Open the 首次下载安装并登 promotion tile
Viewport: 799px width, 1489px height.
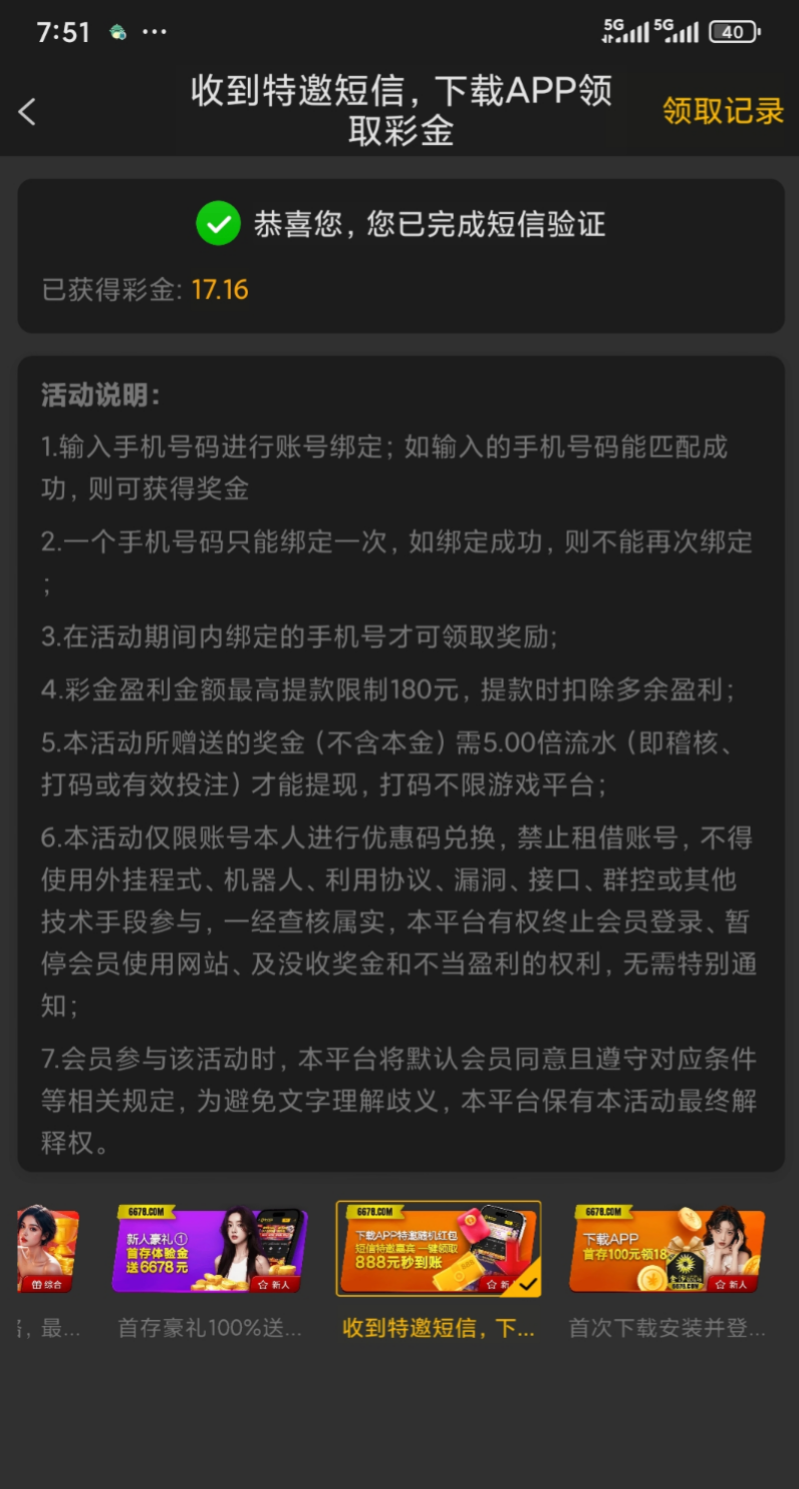pyautogui.click(x=667, y=1250)
